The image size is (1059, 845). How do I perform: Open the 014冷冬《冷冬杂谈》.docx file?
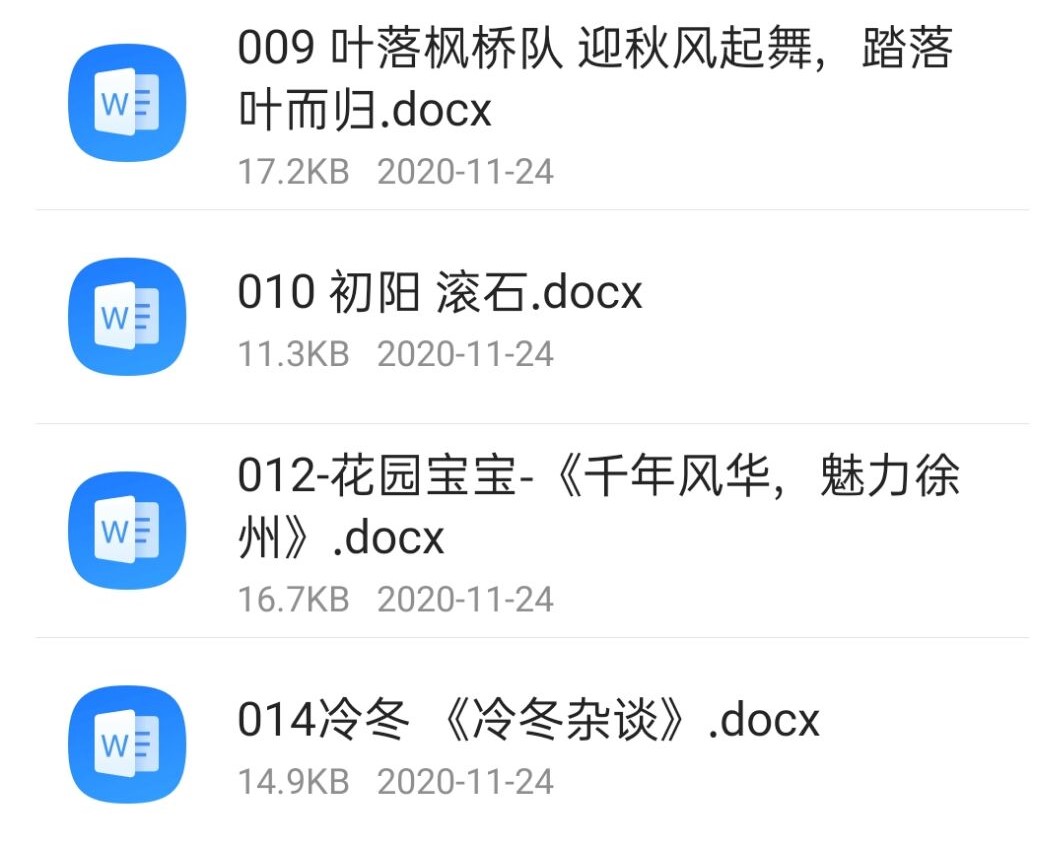[x=528, y=720]
